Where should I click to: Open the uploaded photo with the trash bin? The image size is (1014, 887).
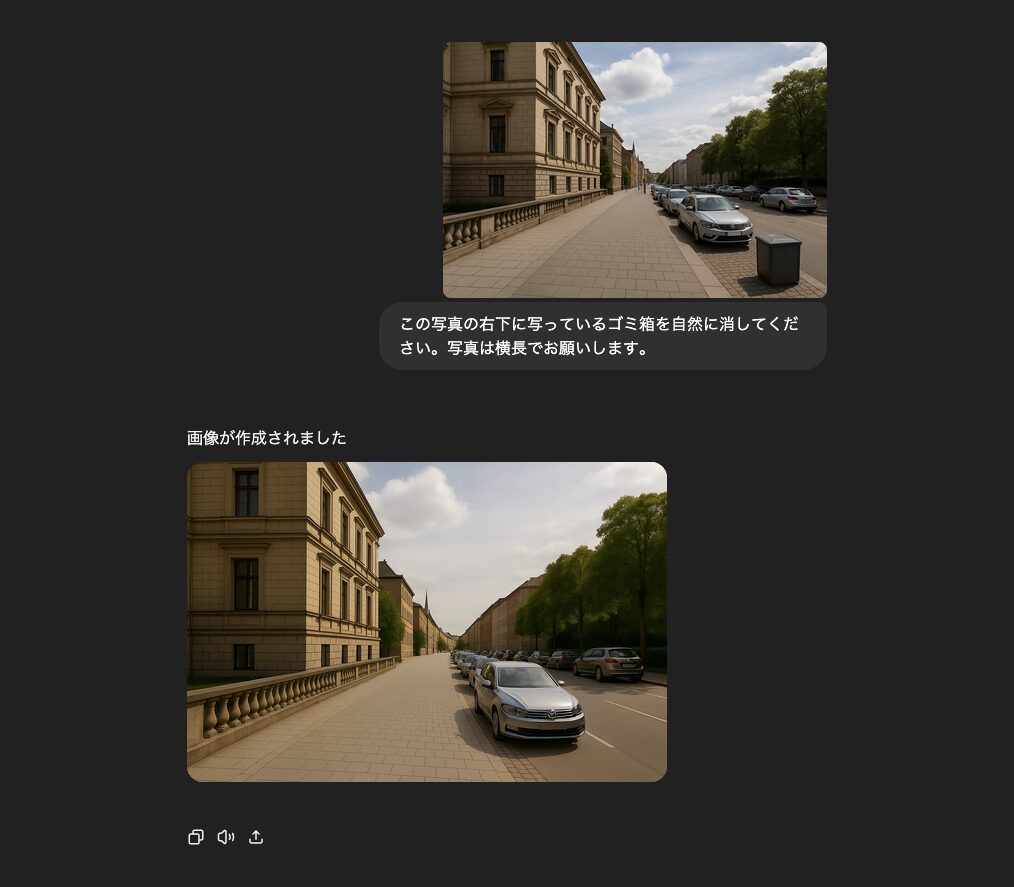[634, 169]
